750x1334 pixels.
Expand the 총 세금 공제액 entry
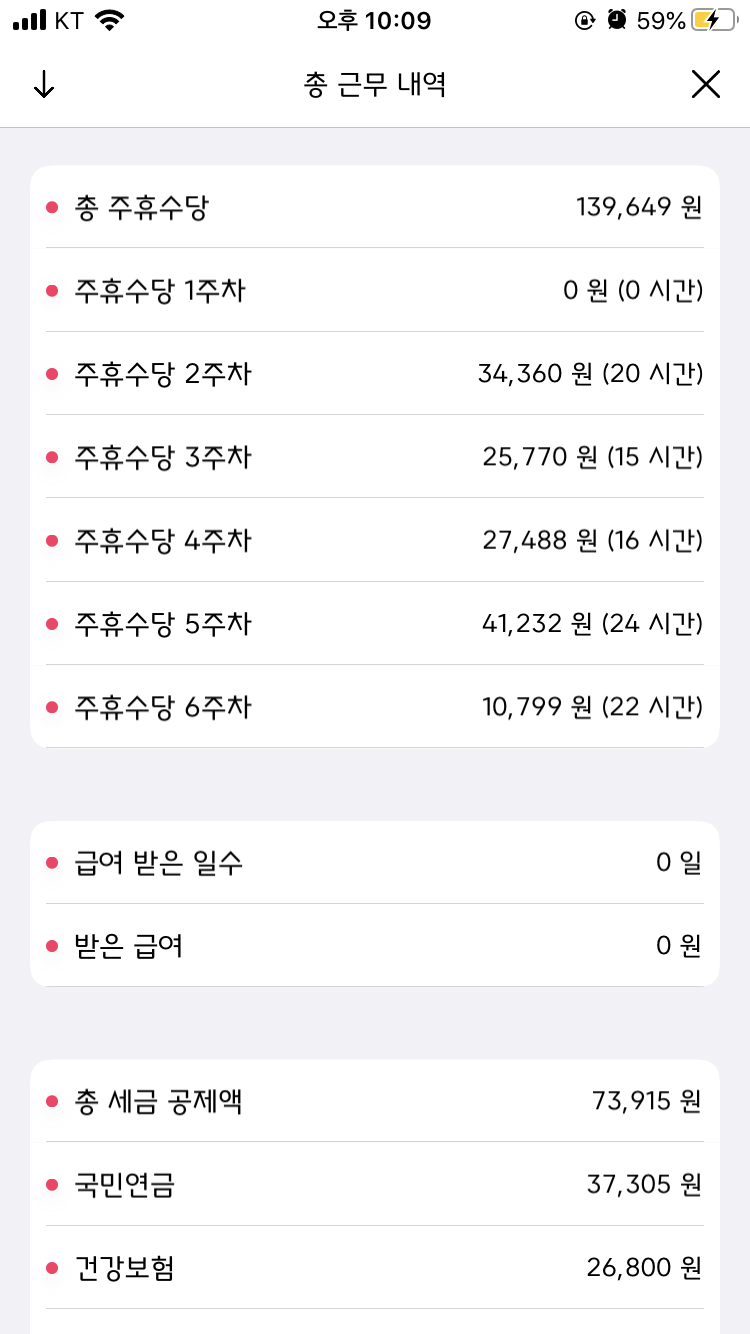pos(375,1100)
